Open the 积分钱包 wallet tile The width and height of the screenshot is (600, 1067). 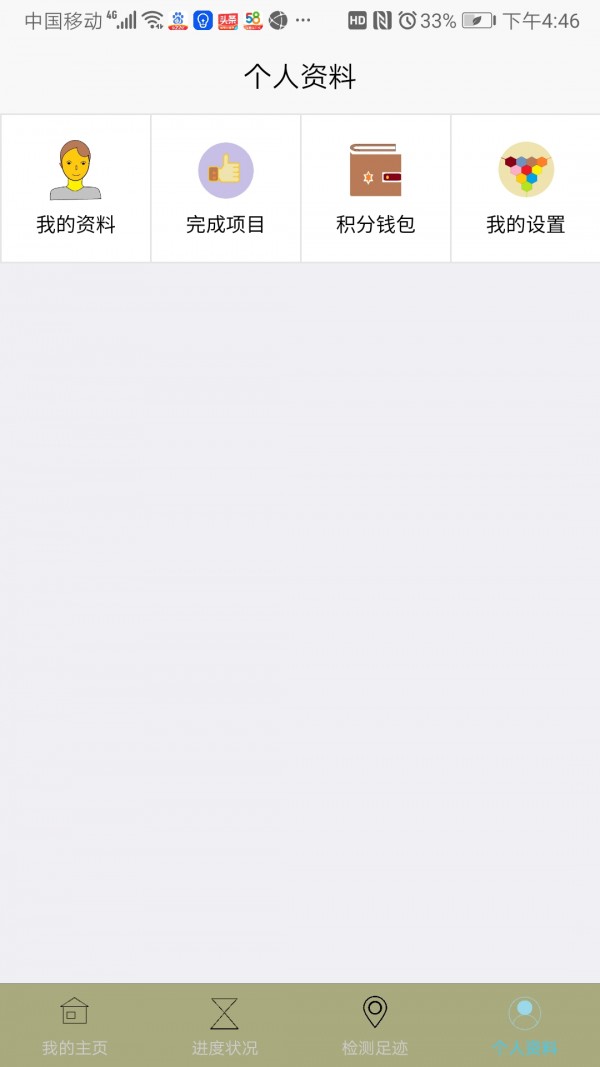coord(376,188)
